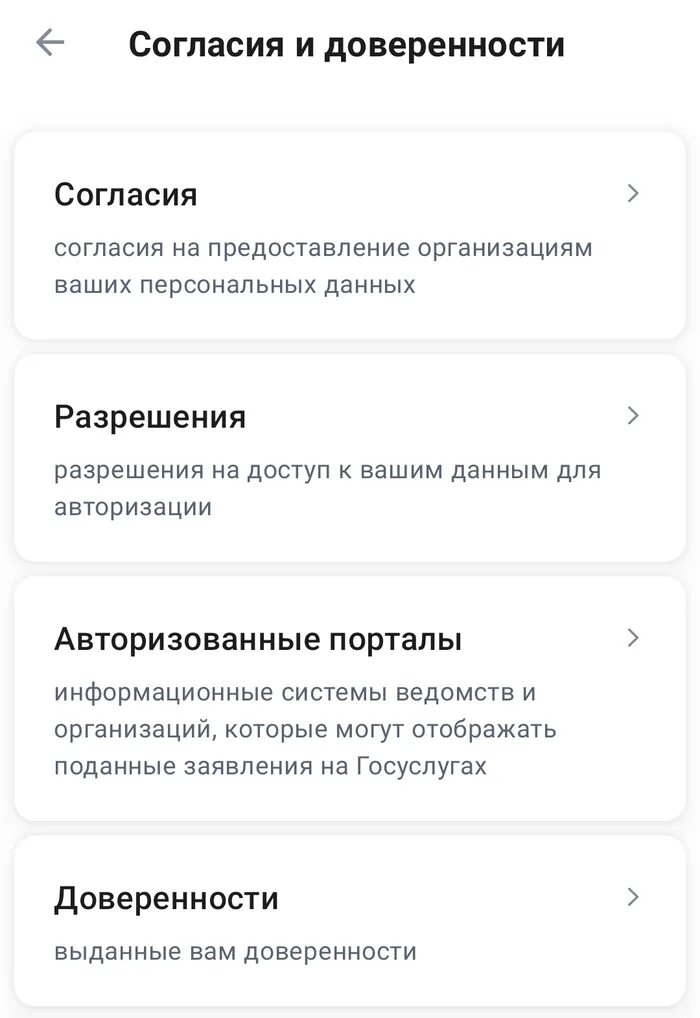
Task: Open Авторизованные порталы
Action: (x=349, y=698)
